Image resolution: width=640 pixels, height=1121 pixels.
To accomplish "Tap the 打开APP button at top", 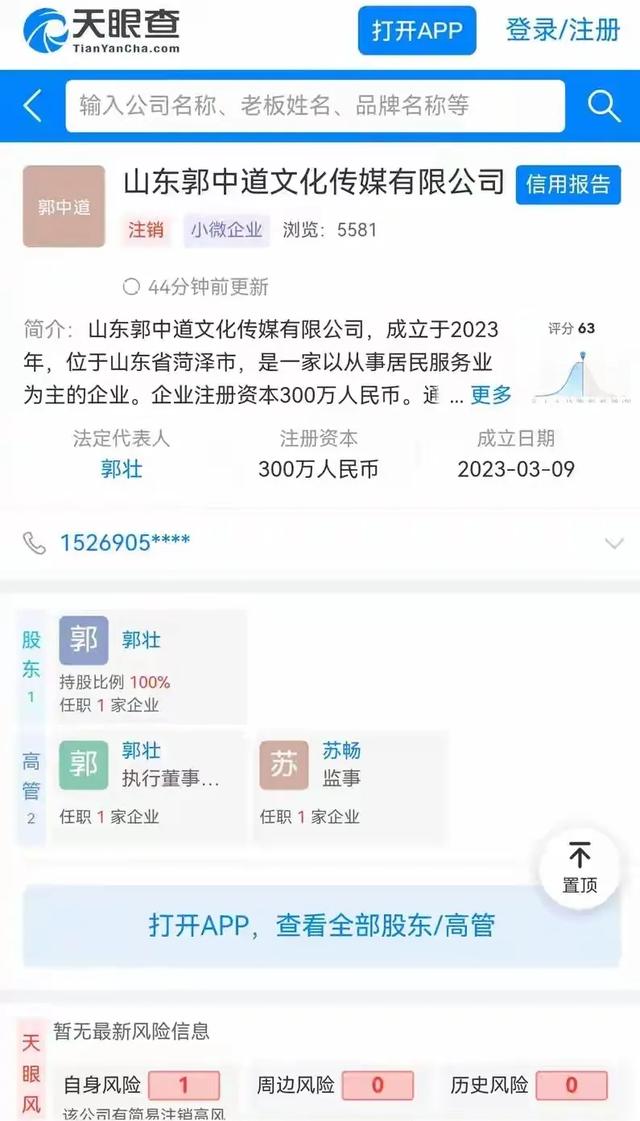I will (x=417, y=31).
